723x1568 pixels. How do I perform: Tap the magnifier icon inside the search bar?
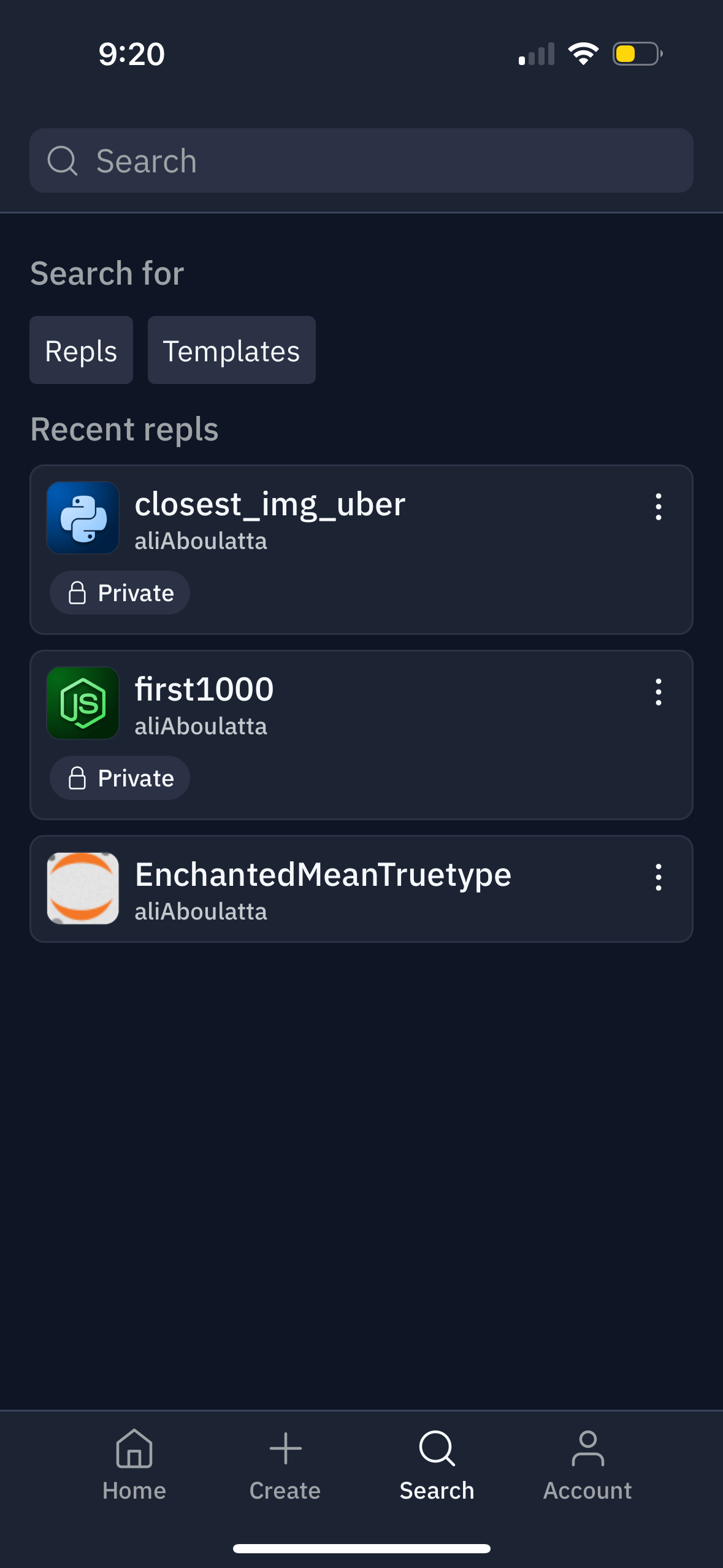tap(64, 161)
